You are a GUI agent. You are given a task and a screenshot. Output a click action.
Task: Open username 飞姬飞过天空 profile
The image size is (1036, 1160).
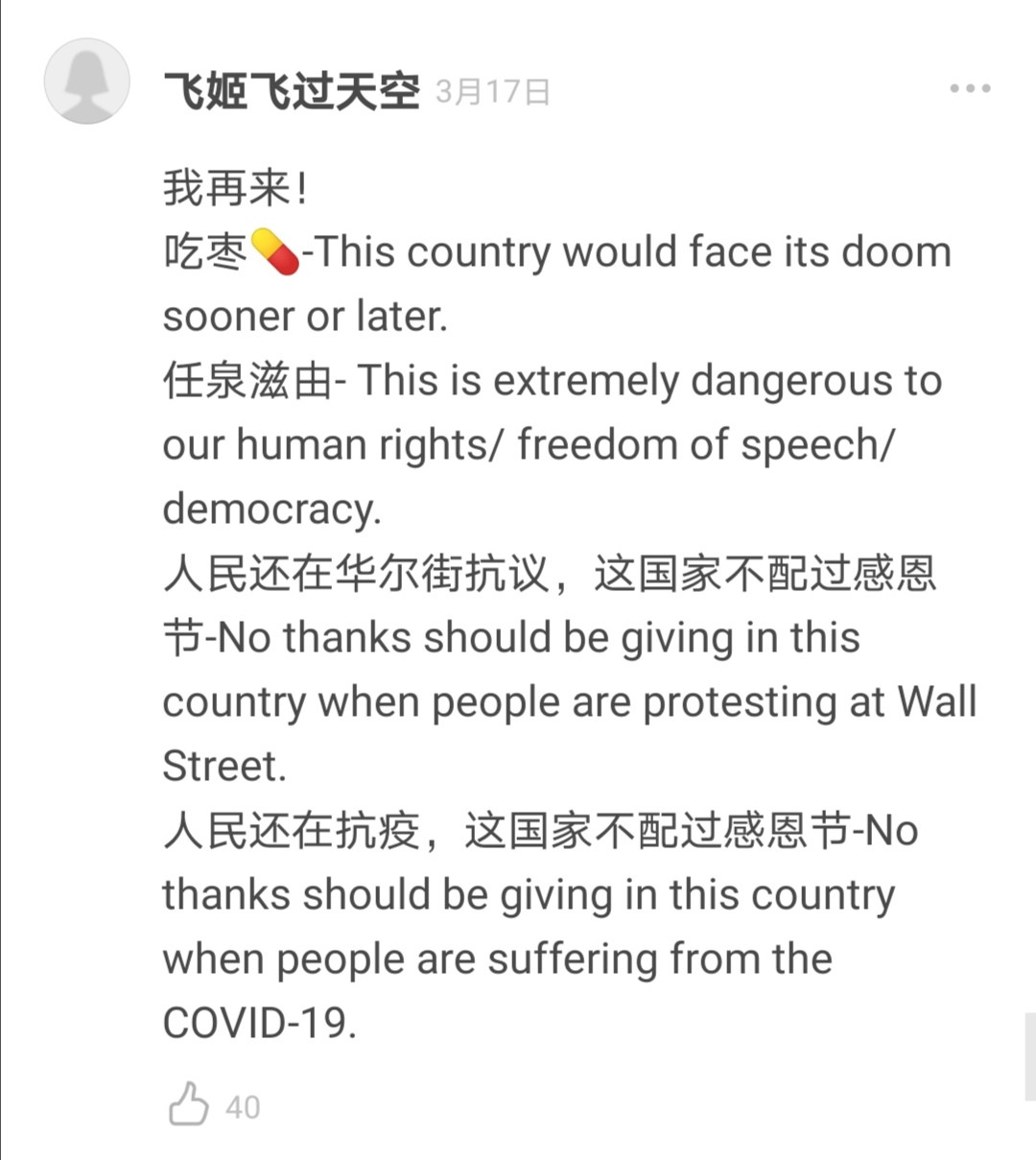point(292,92)
